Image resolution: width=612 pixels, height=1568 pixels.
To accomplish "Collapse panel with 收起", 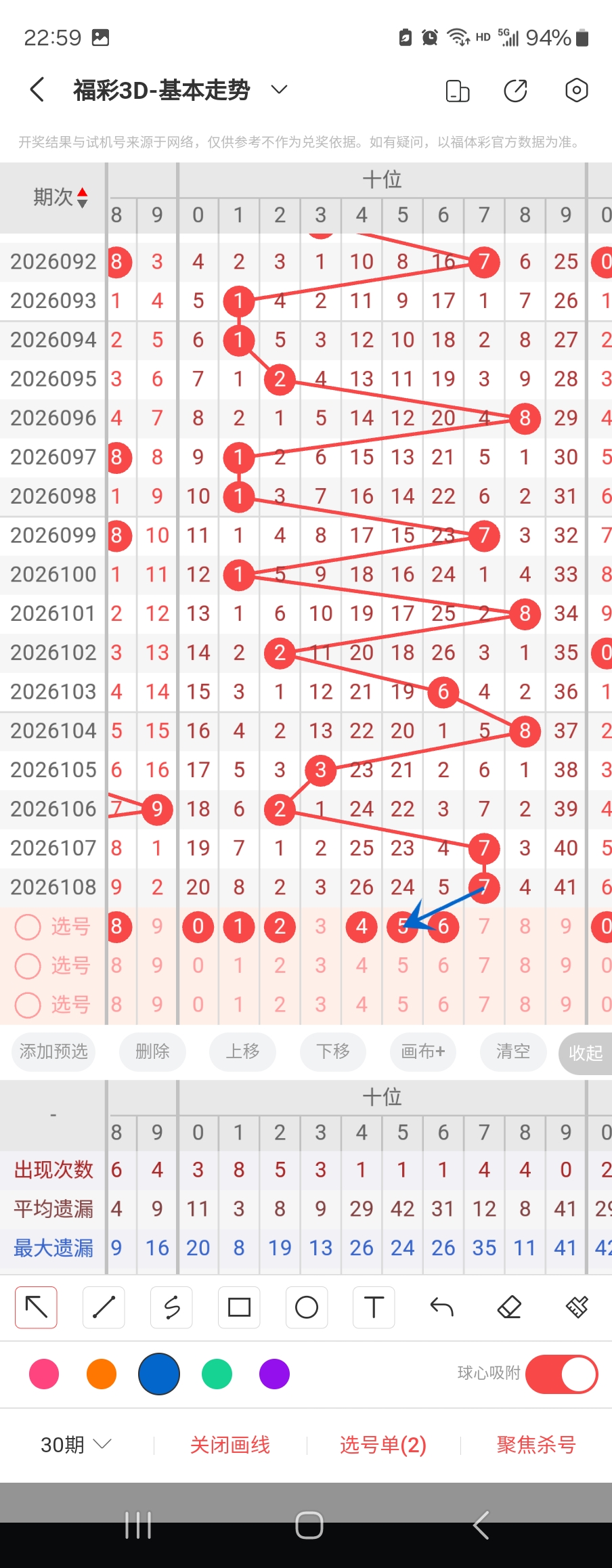I will click(x=586, y=1053).
